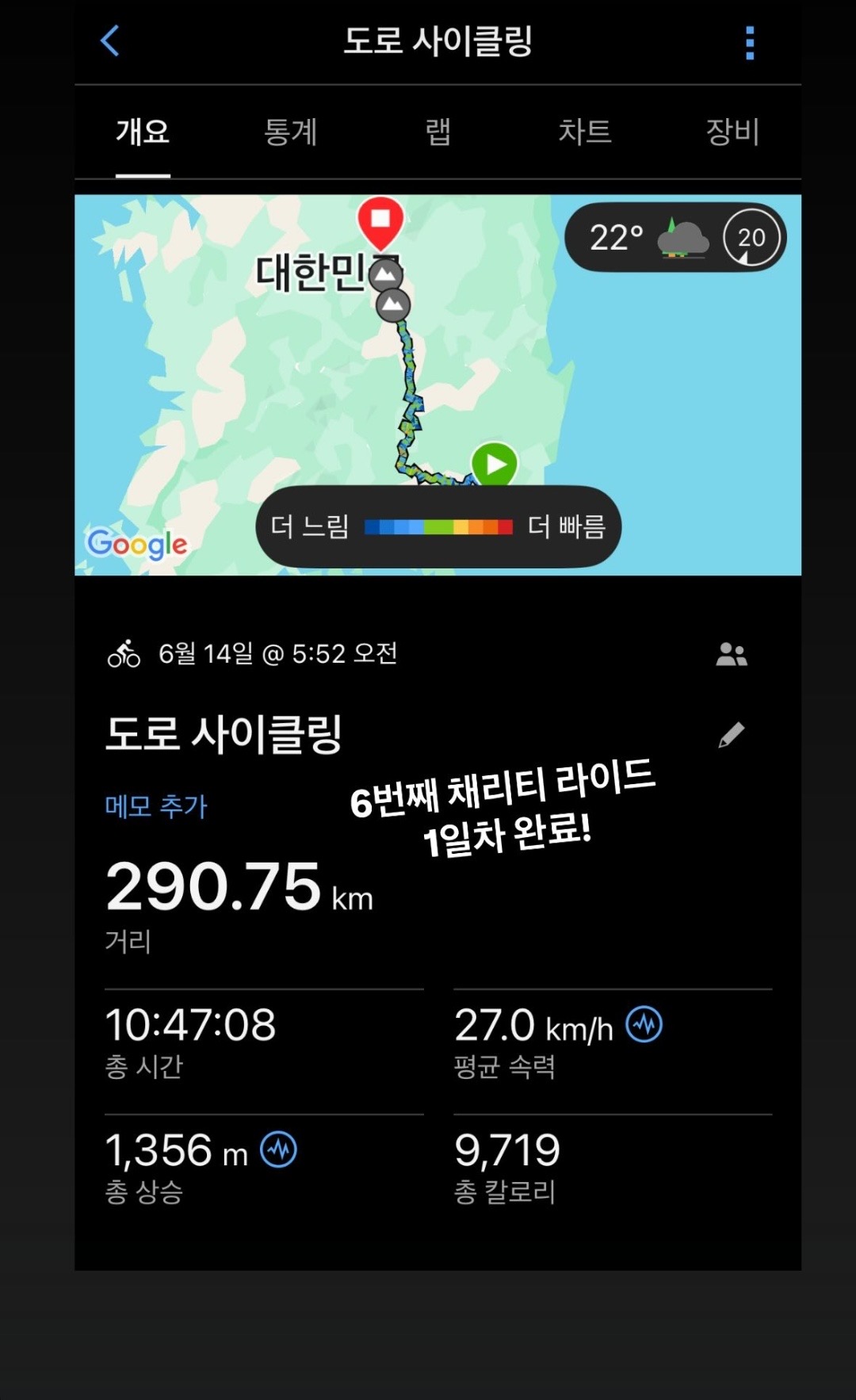View the 장비 tab

click(x=733, y=132)
